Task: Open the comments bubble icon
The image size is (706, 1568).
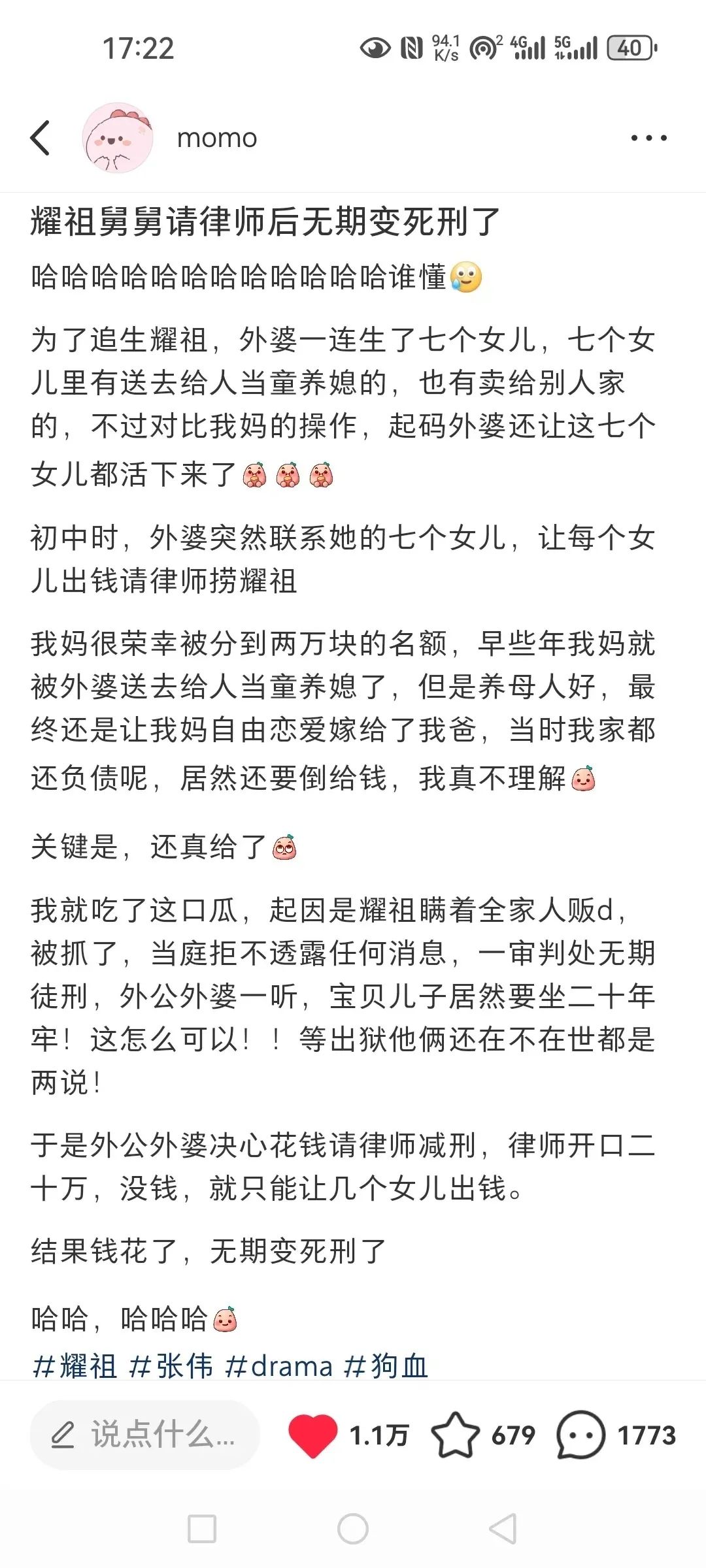Action: click(580, 1435)
